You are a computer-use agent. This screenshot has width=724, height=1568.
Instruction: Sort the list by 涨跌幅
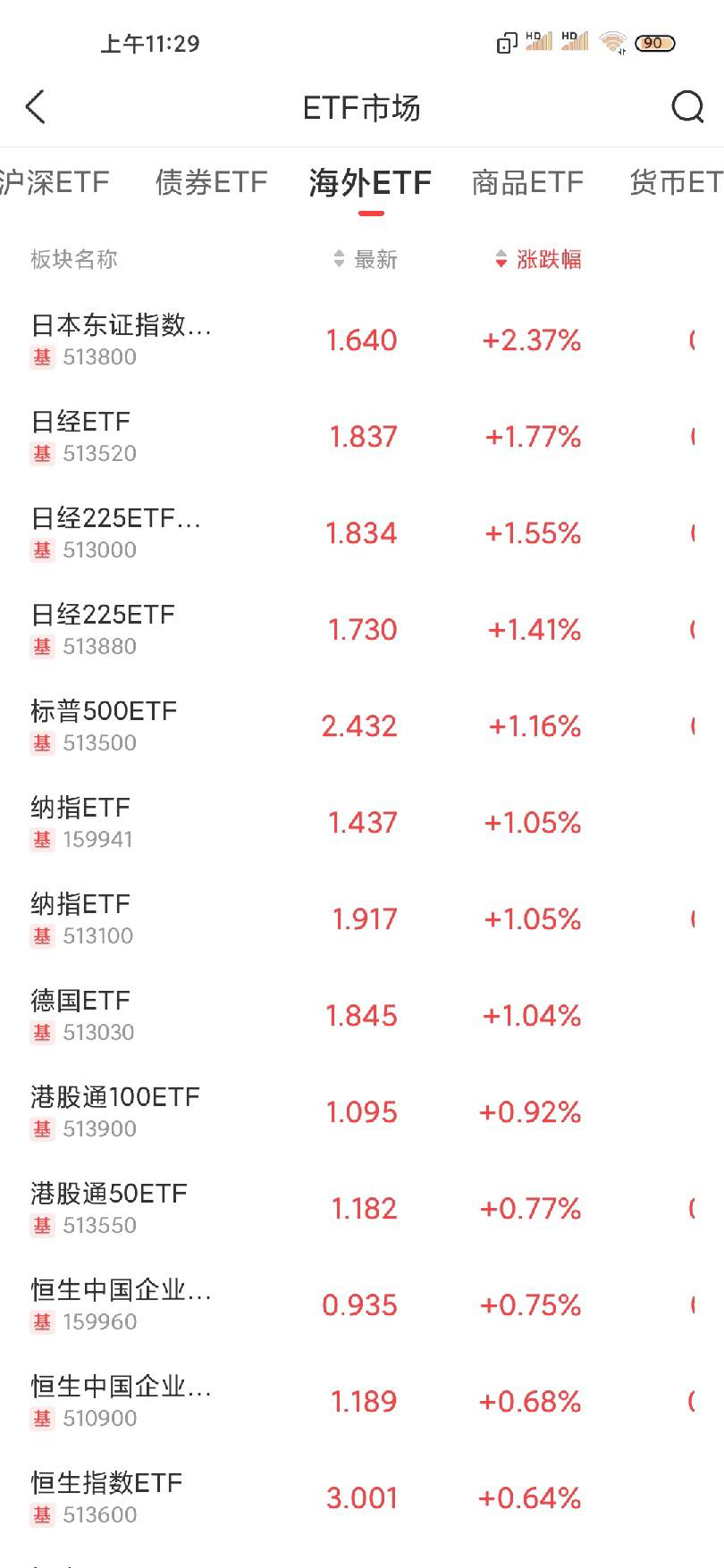(539, 259)
